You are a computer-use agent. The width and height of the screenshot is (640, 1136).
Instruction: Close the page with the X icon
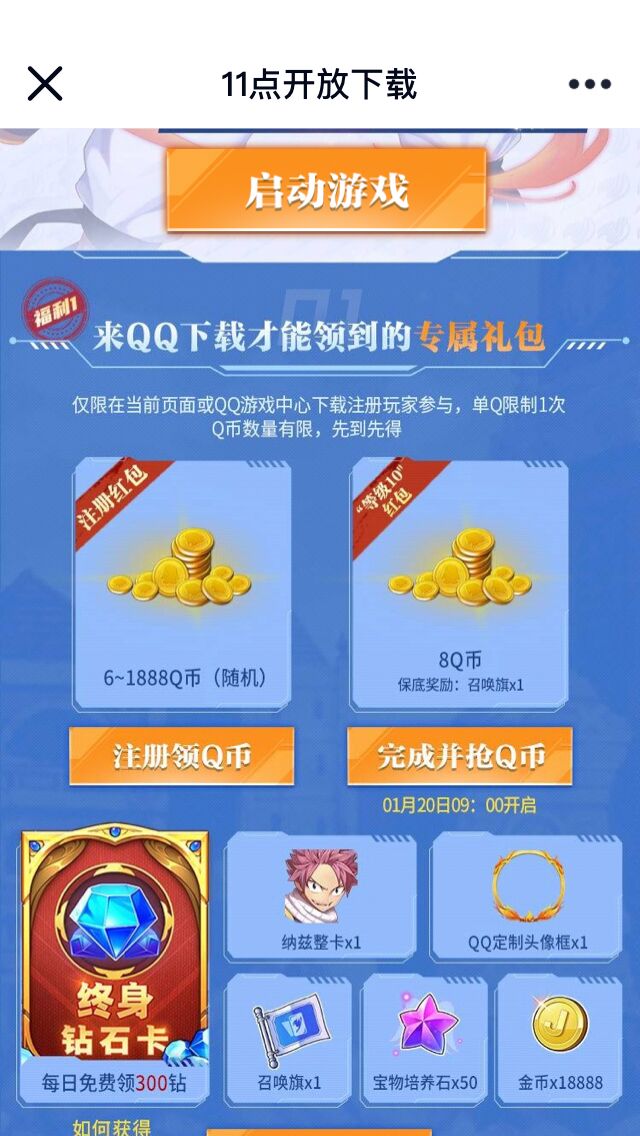(45, 84)
